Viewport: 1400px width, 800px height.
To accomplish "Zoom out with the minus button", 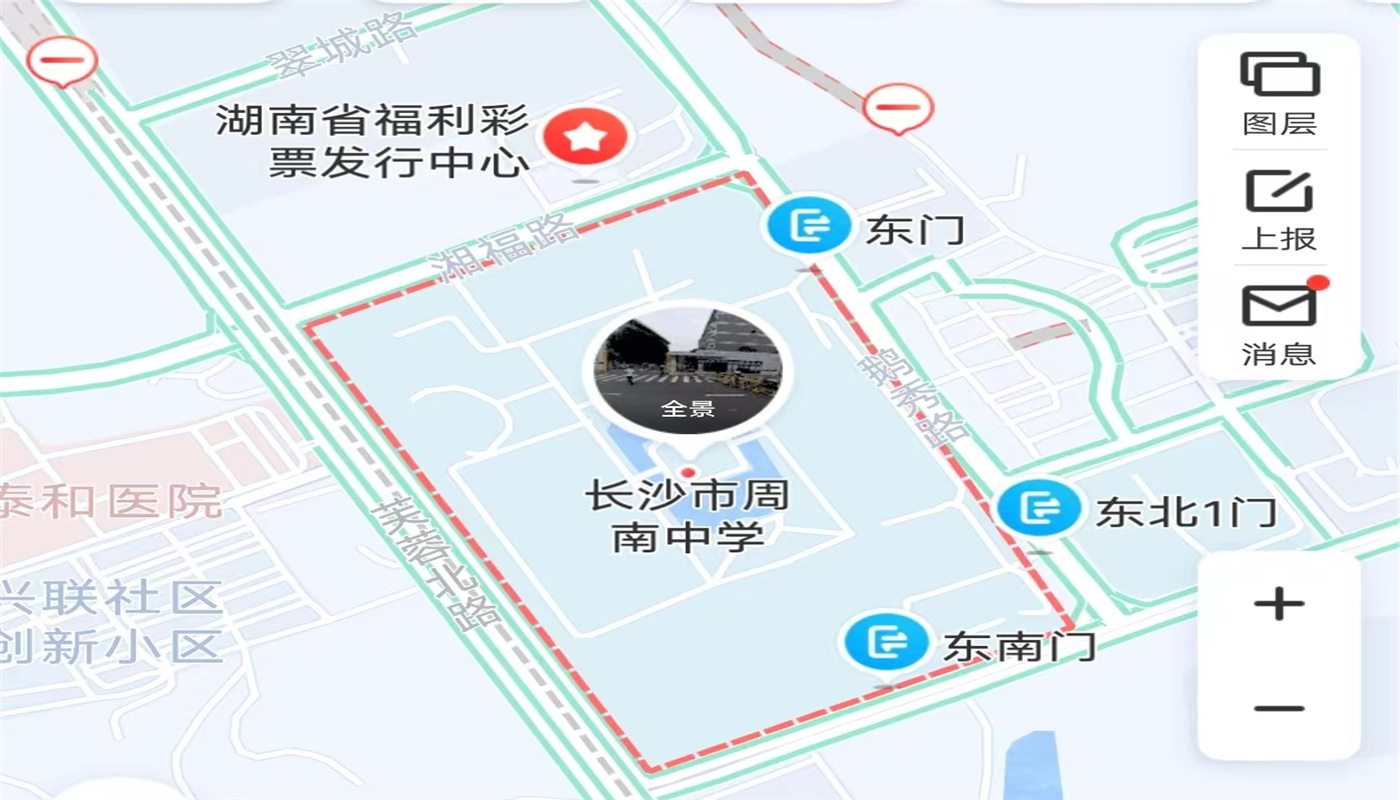I will [x=1279, y=709].
